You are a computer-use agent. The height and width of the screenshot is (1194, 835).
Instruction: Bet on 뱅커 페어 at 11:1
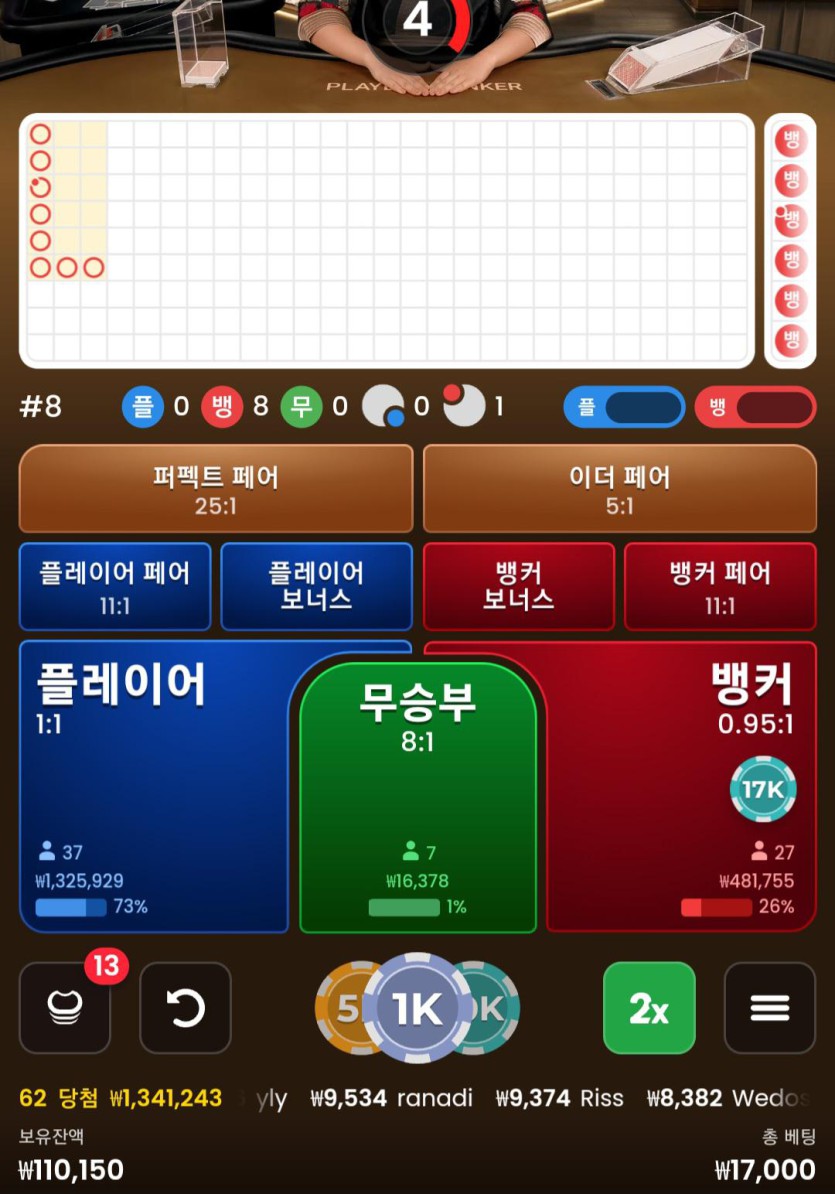tap(720, 587)
